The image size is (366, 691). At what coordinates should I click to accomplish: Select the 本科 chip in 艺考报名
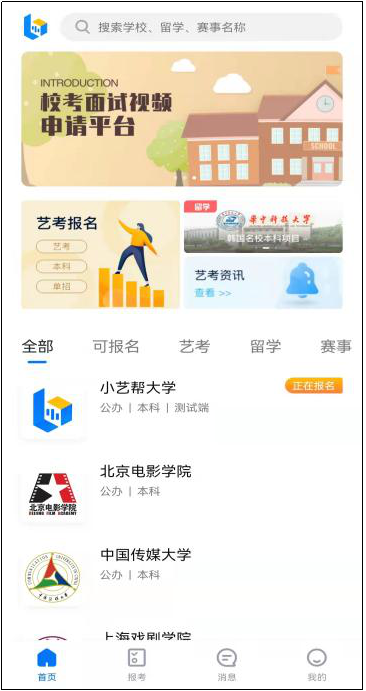(x=62, y=267)
